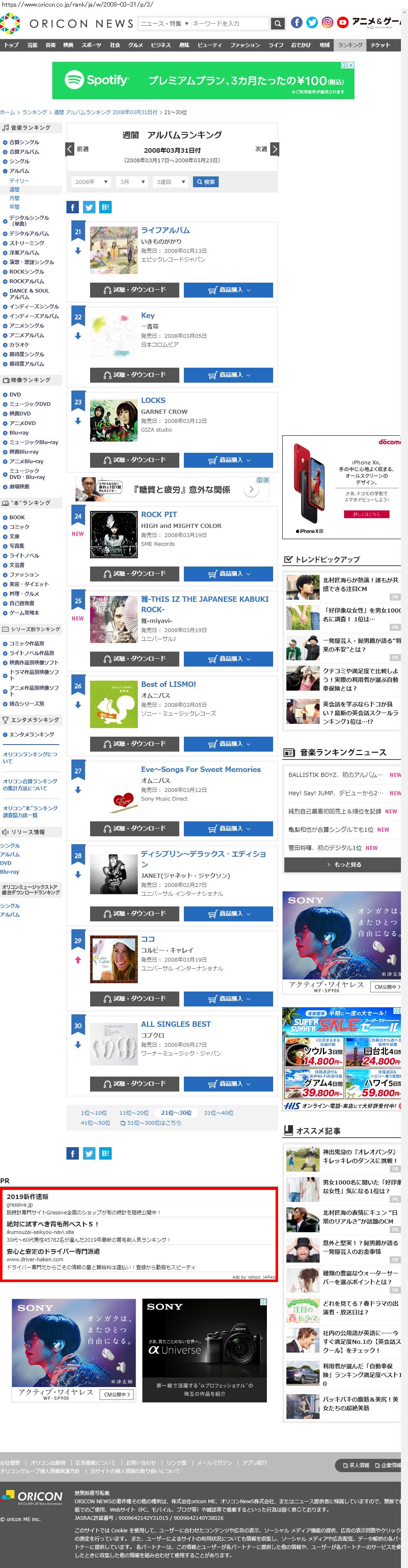This screenshot has height=1568, width=408.
Task: Open ALL SINGLES BEST title link
Action: tap(176, 1024)
